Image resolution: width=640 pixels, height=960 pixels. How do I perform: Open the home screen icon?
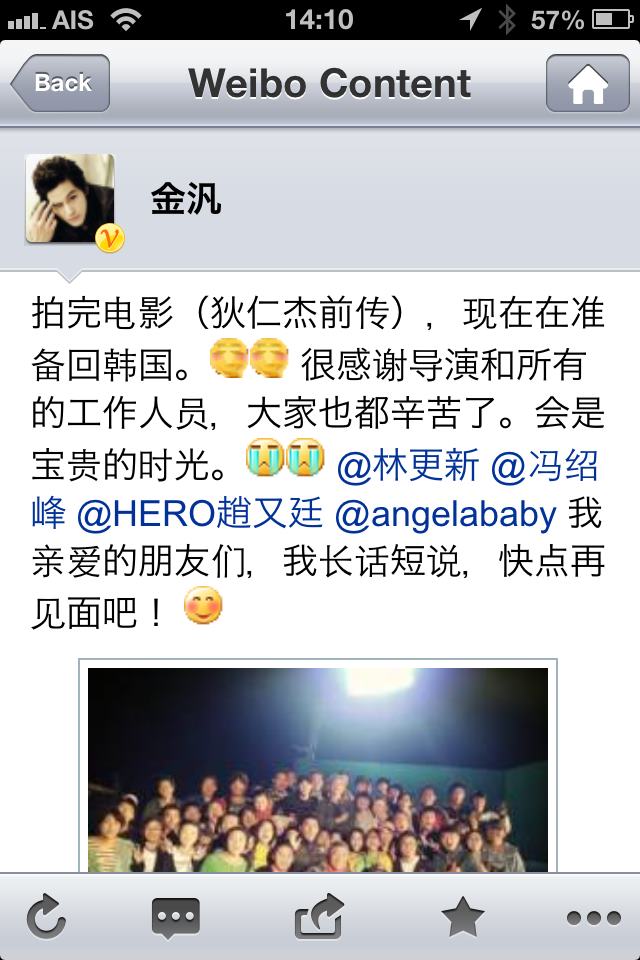coord(587,84)
